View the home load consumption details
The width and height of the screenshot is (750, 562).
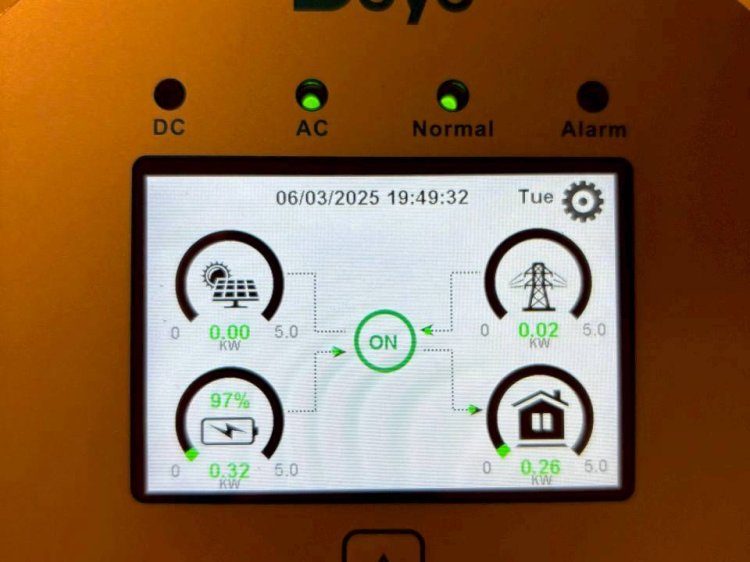point(540,417)
